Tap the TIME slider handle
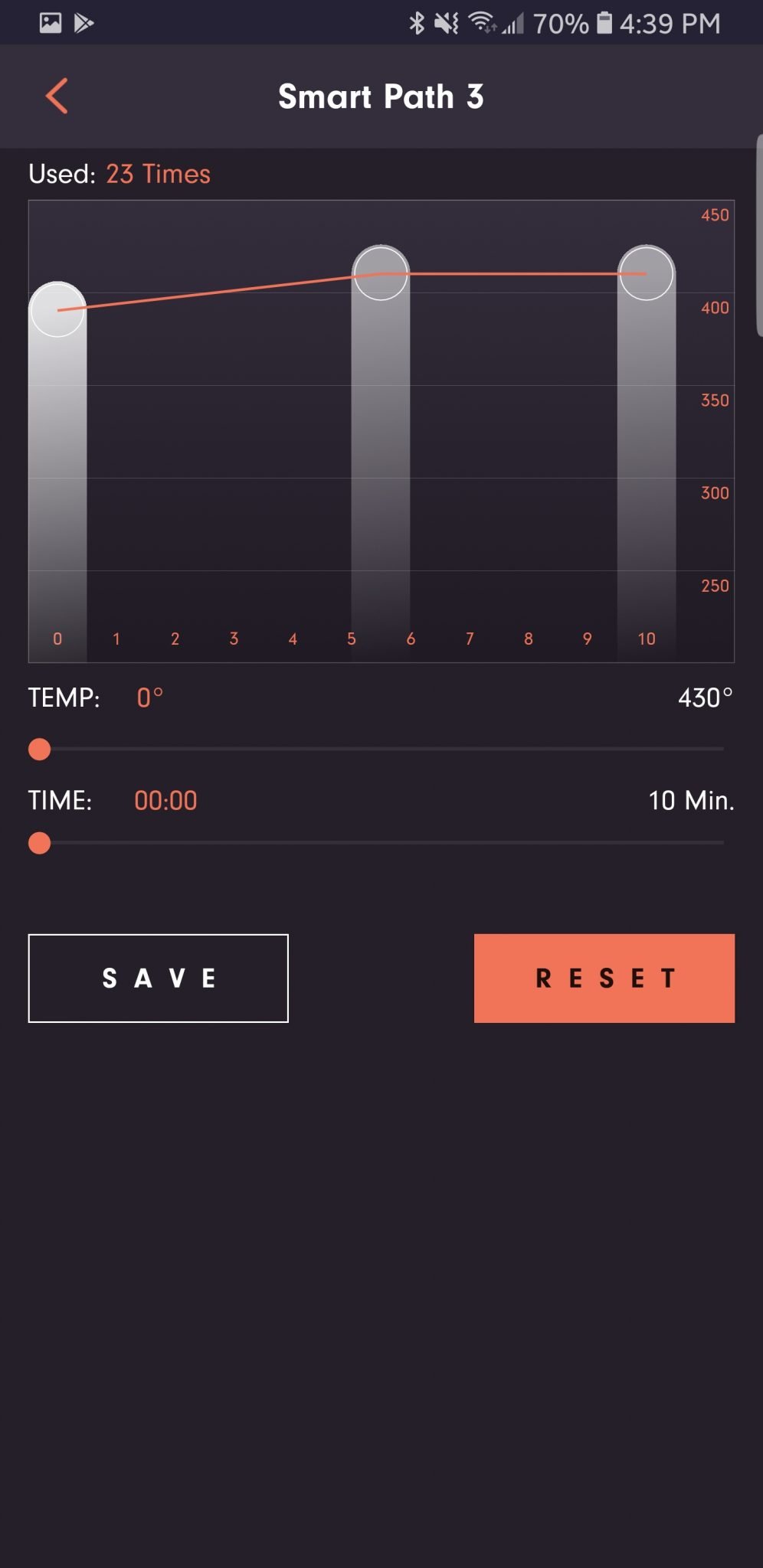This screenshot has height=1568, width=763. click(x=38, y=843)
